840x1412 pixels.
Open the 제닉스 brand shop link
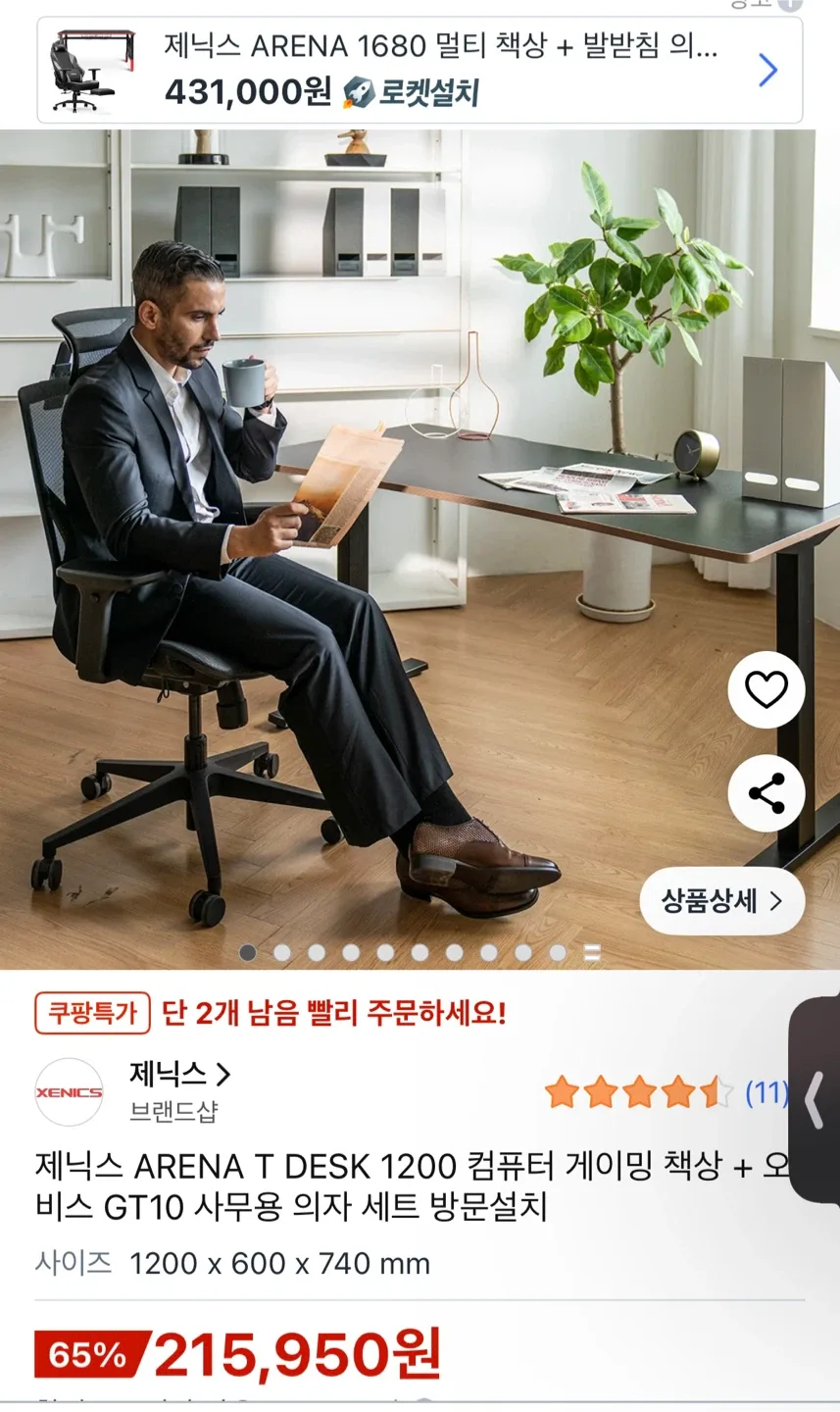click(x=179, y=1075)
